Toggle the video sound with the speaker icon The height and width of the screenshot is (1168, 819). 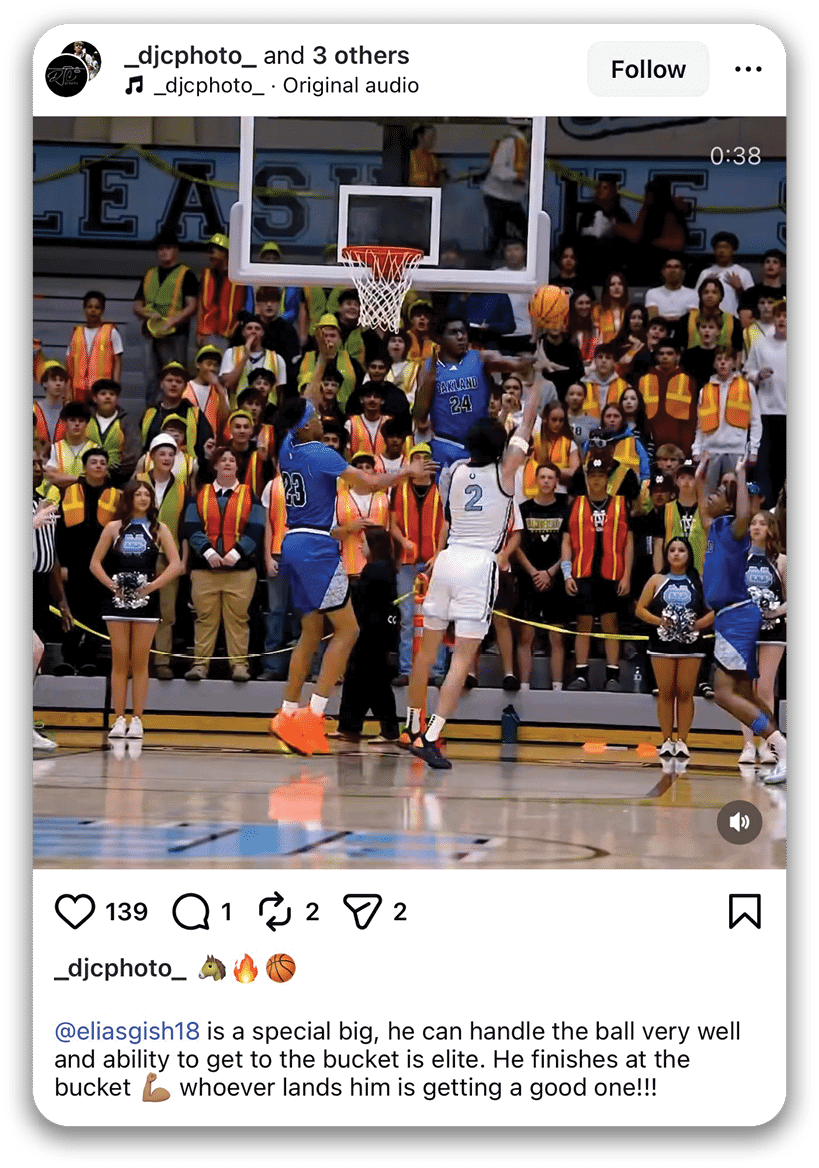coord(739,822)
